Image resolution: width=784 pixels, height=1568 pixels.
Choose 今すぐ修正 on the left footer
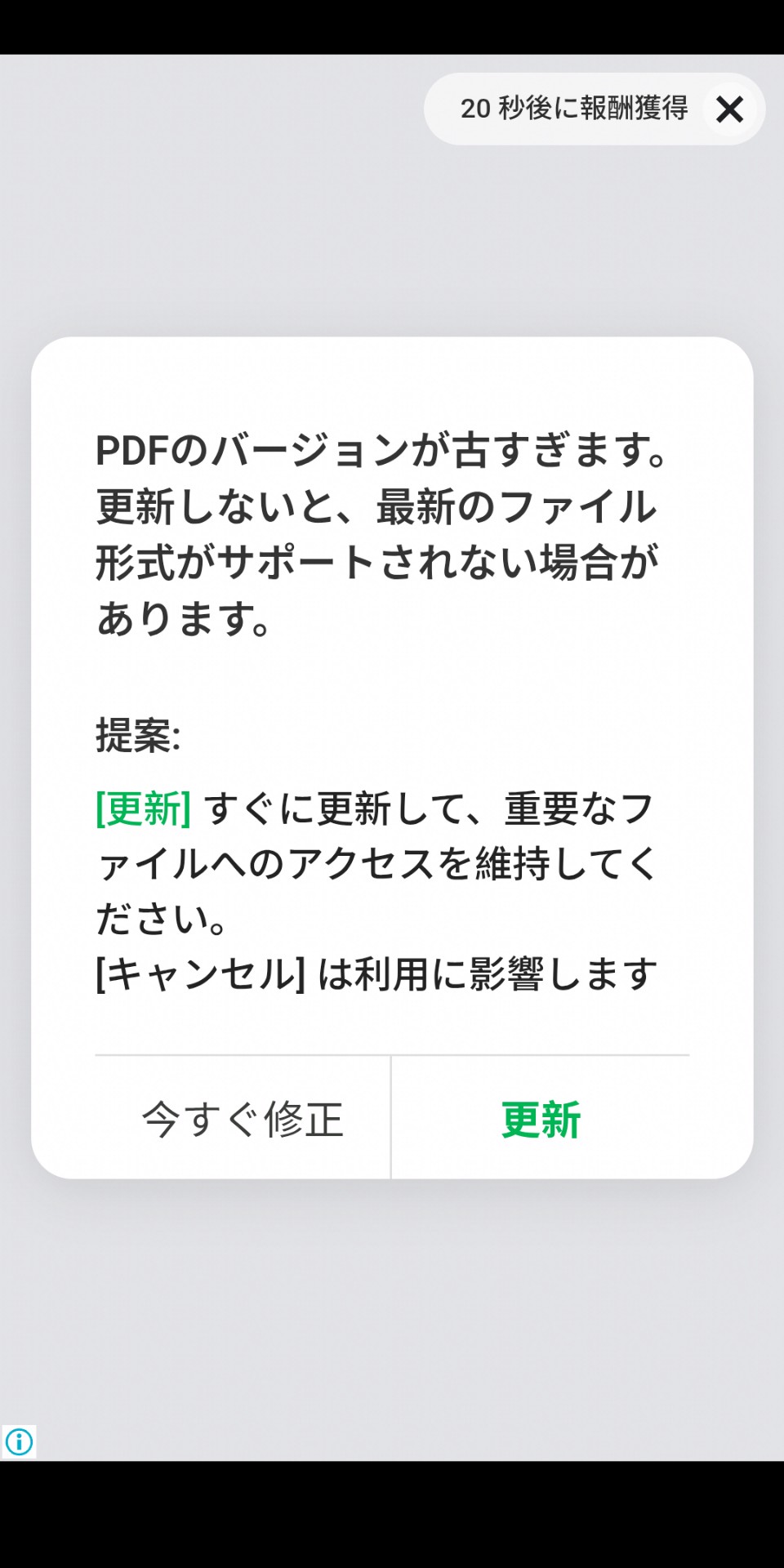point(243,1120)
